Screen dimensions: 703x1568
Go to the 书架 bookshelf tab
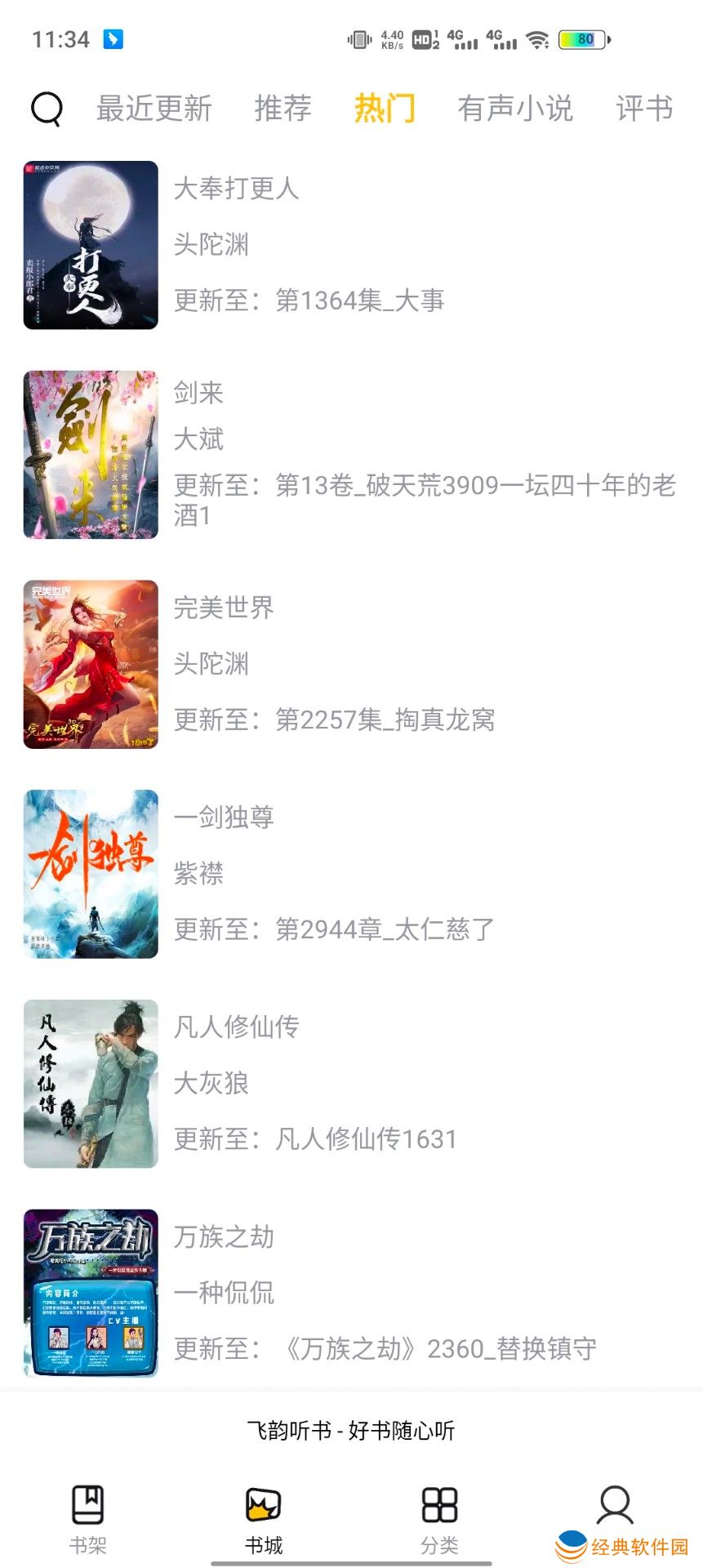pos(88,1519)
